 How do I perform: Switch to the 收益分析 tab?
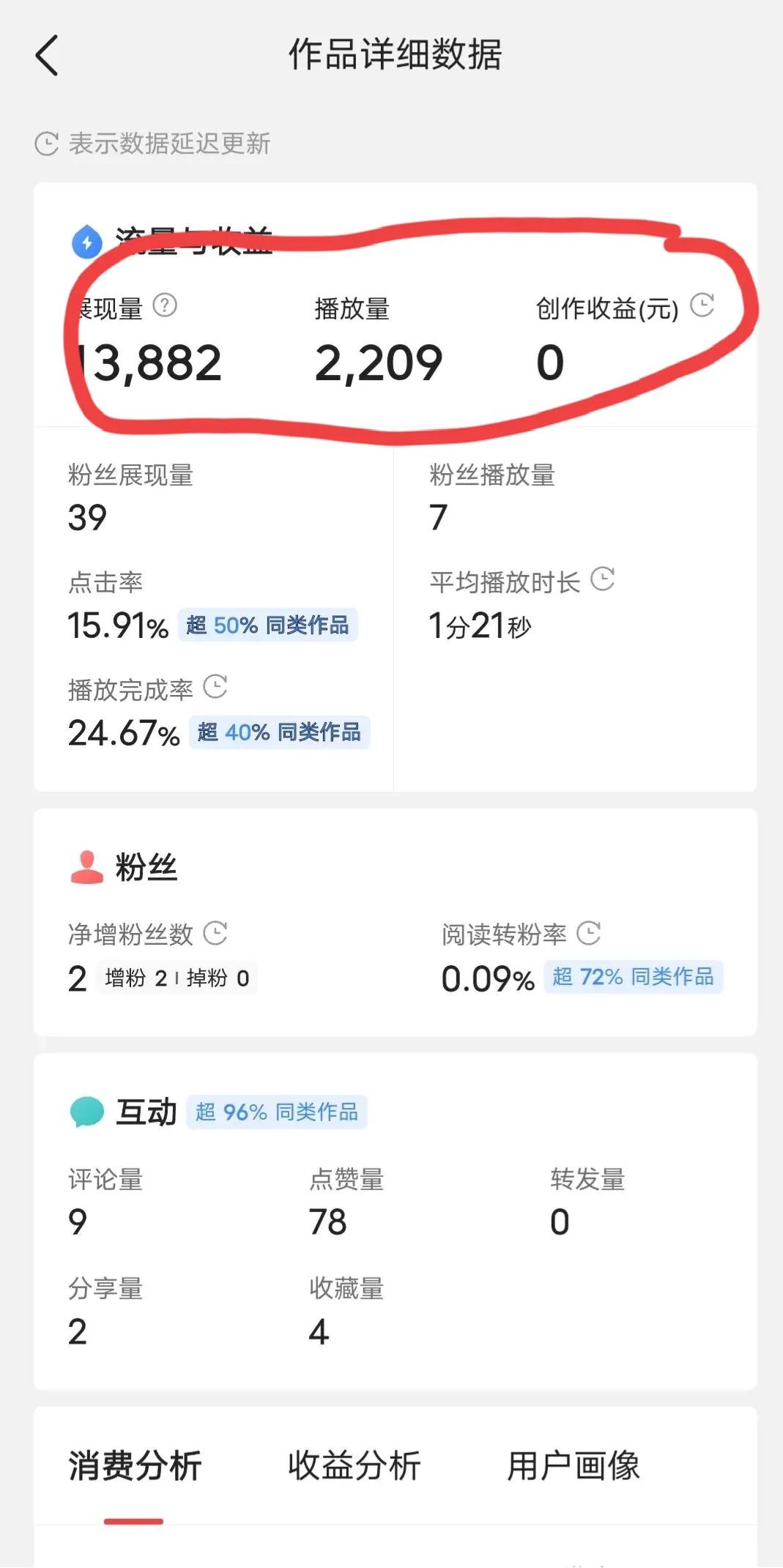(x=355, y=1467)
